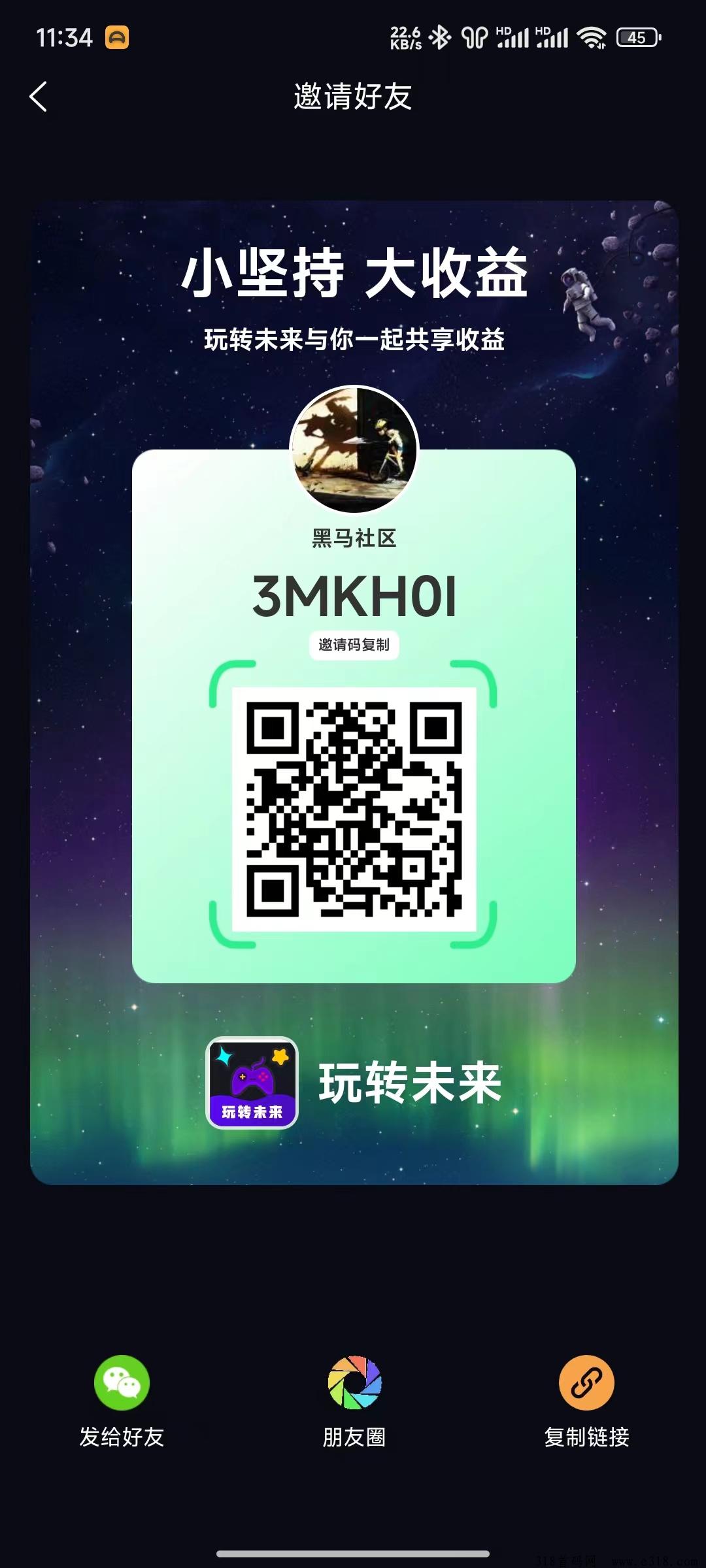Tap the 邀请码复制 button
This screenshot has height=1568, width=706.
click(x=354, y=645)
